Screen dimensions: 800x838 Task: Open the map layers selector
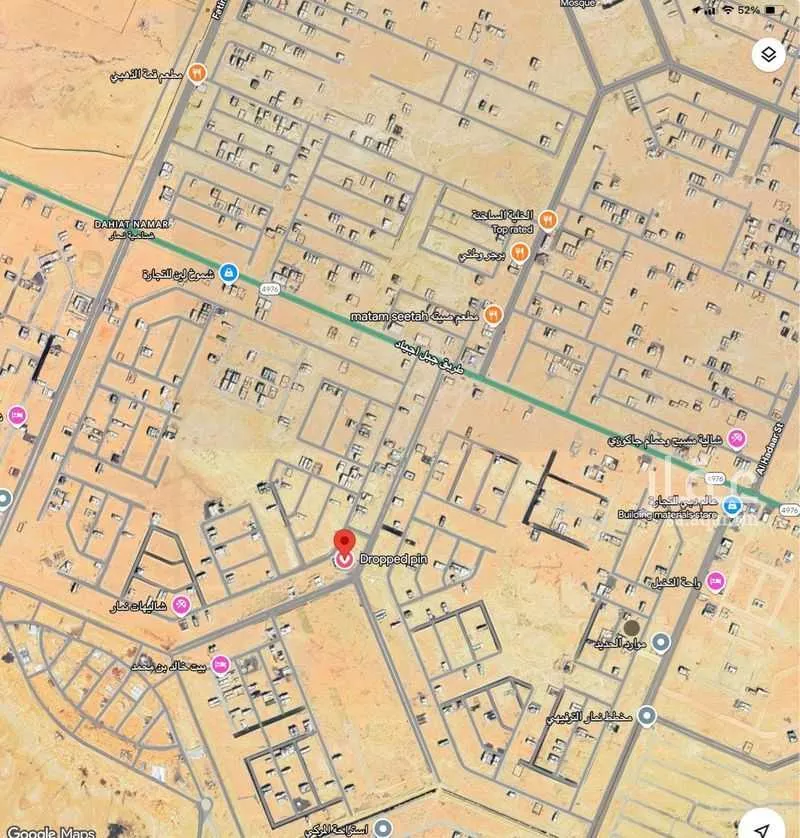tap(767, 53)
